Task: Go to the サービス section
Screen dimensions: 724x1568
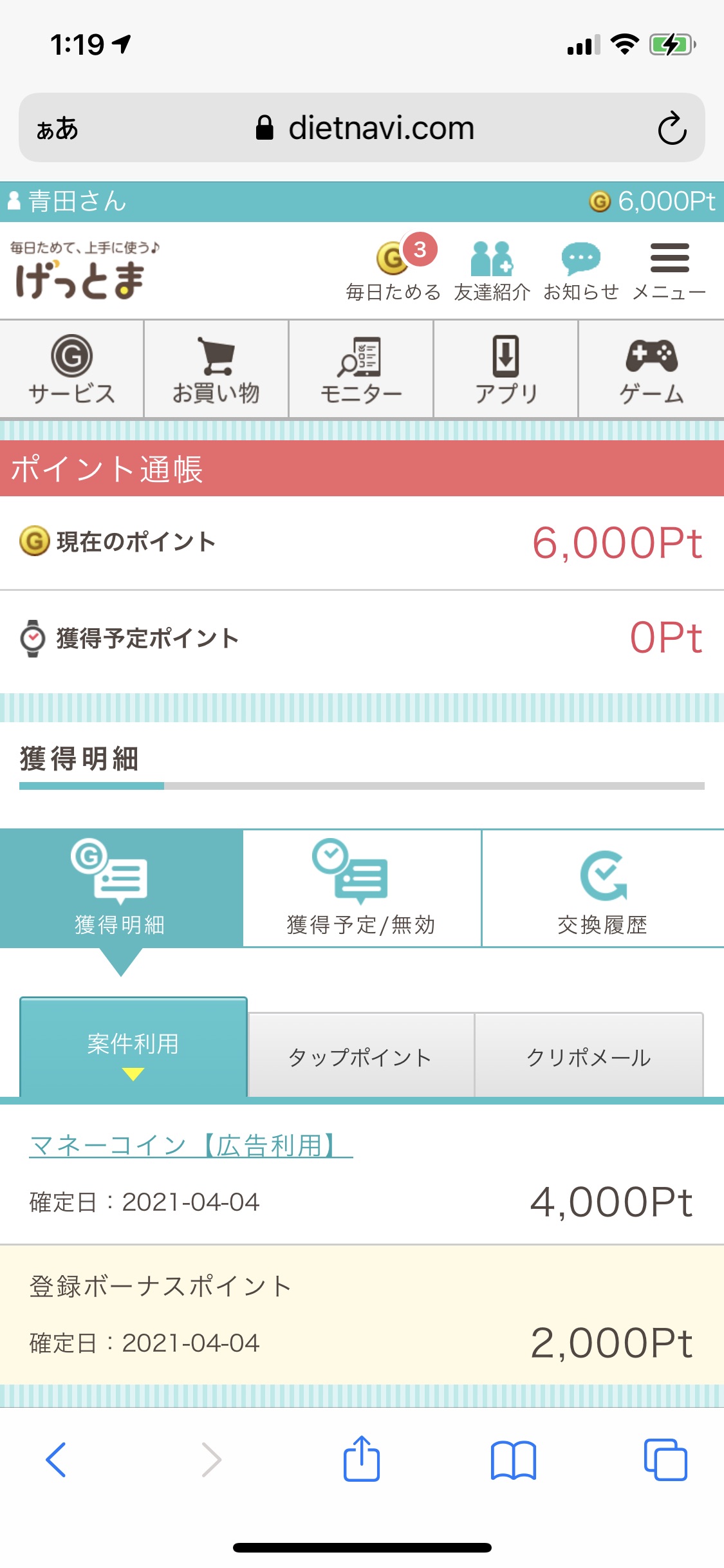Action: (71, 369)
